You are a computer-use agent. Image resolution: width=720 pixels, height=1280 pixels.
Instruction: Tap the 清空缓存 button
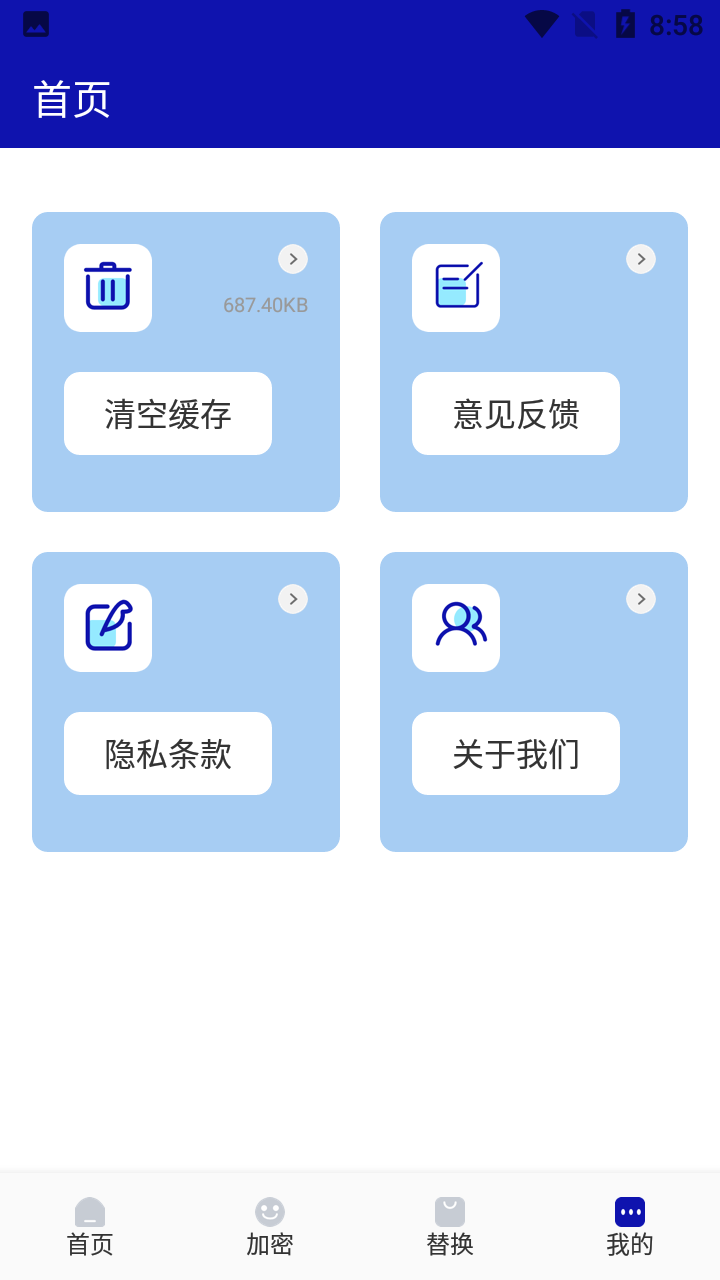tap(167, 413)
